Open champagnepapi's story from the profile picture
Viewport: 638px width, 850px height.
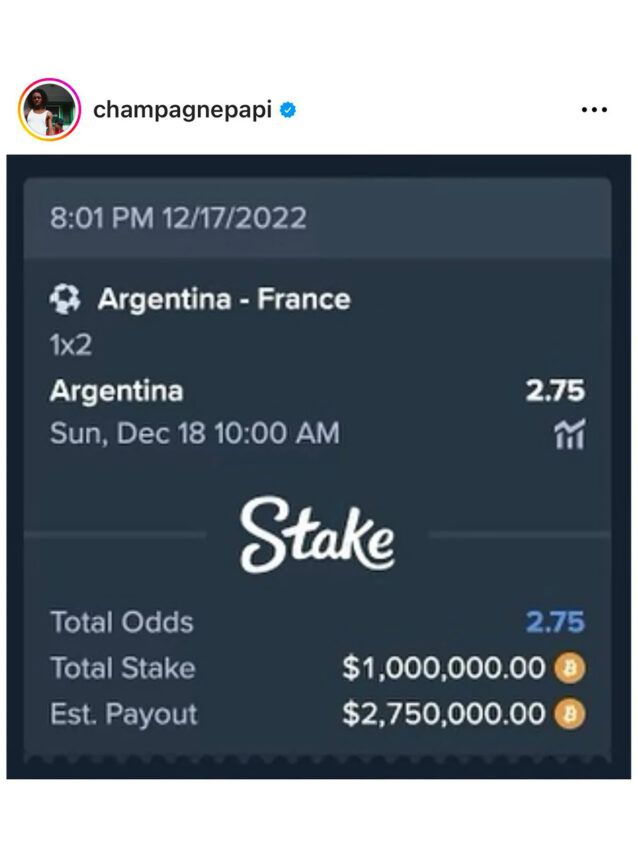(49, 110)
